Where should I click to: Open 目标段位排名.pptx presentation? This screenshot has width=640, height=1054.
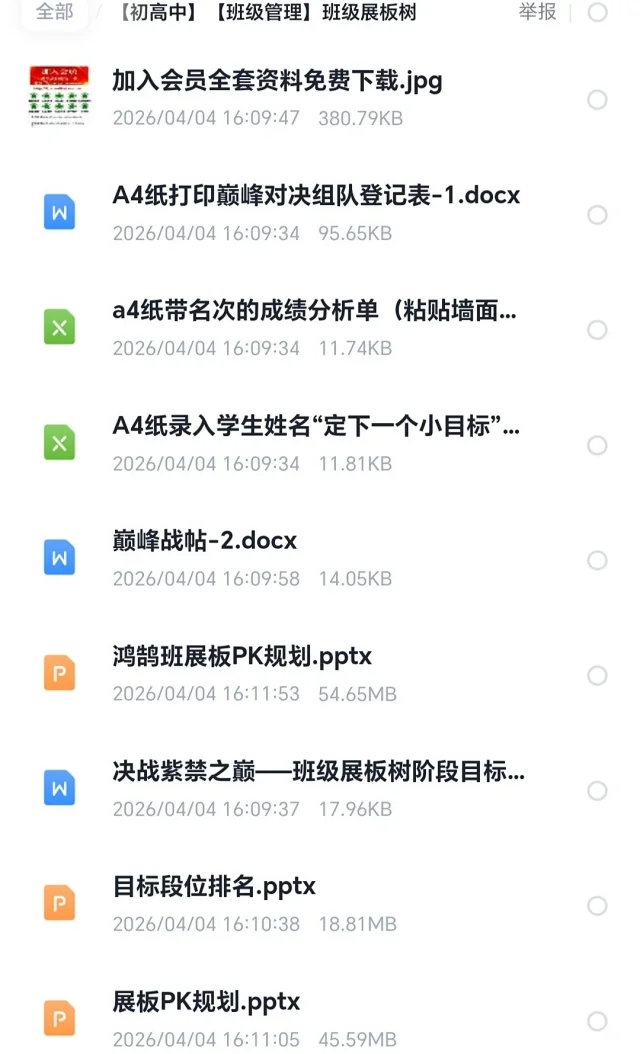coord(214,887)
